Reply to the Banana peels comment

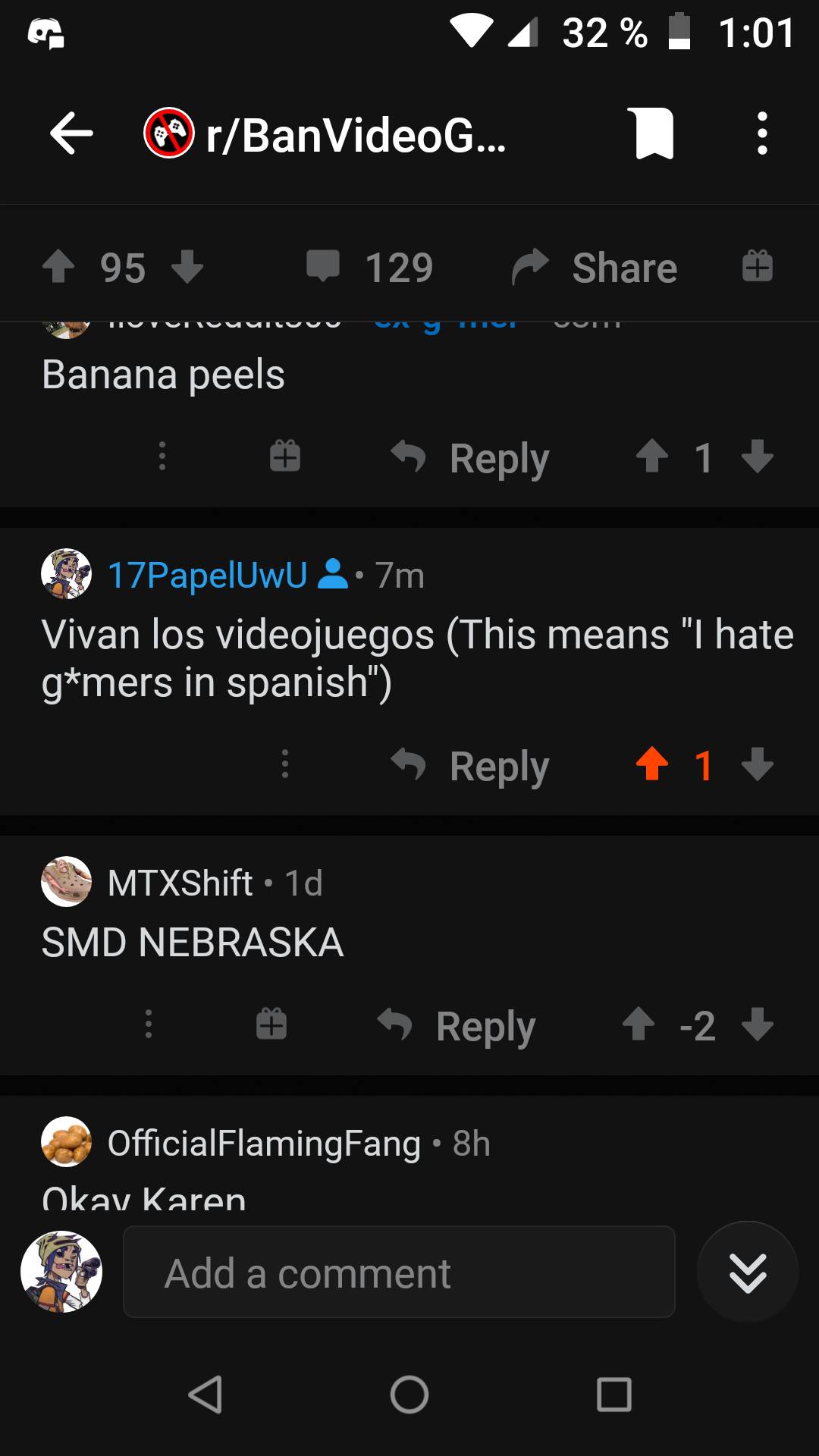tap(472, 458)
